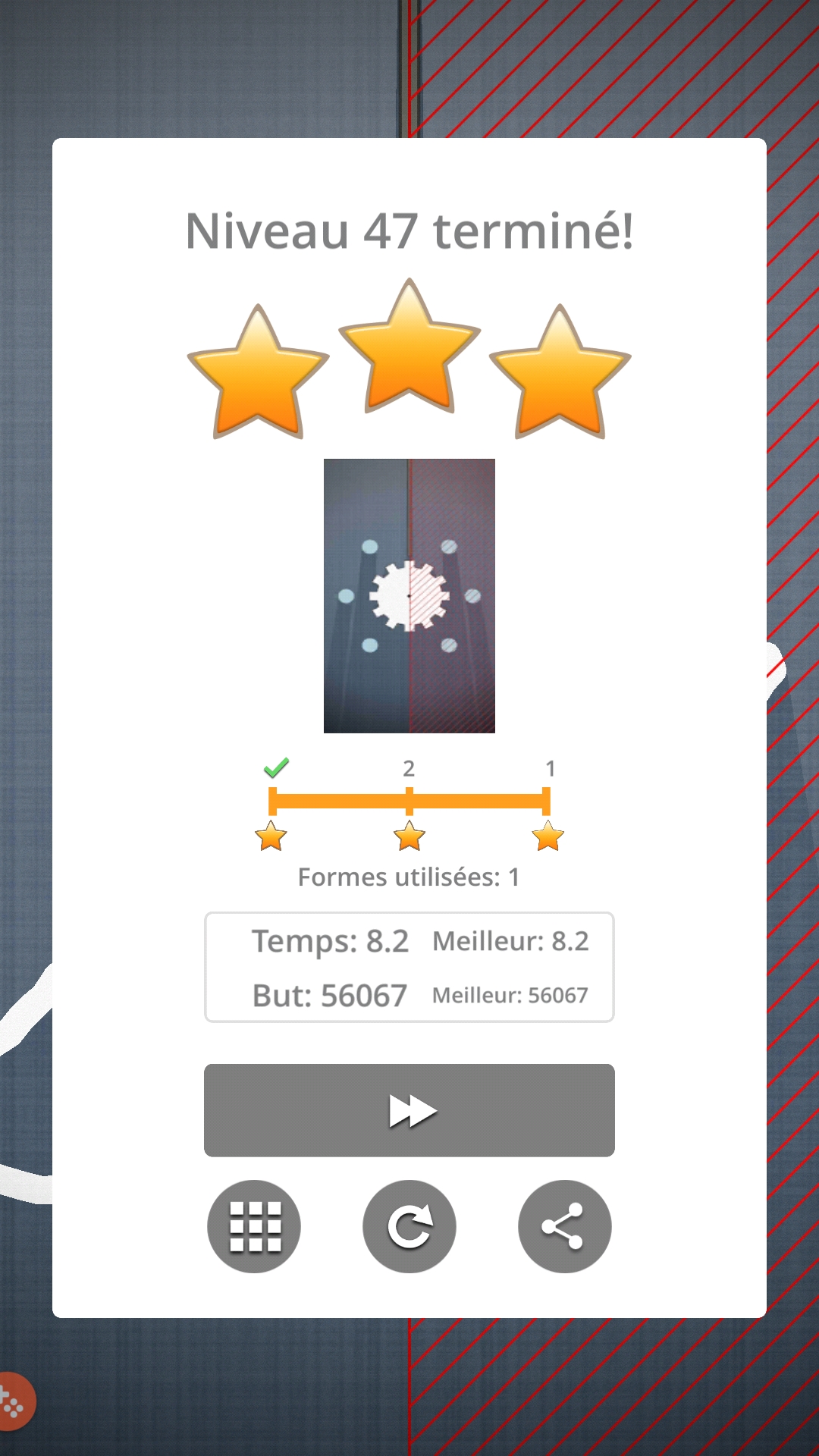Restart level 47
This screenshot has width=819, height=1456.
coord(409,1226)
